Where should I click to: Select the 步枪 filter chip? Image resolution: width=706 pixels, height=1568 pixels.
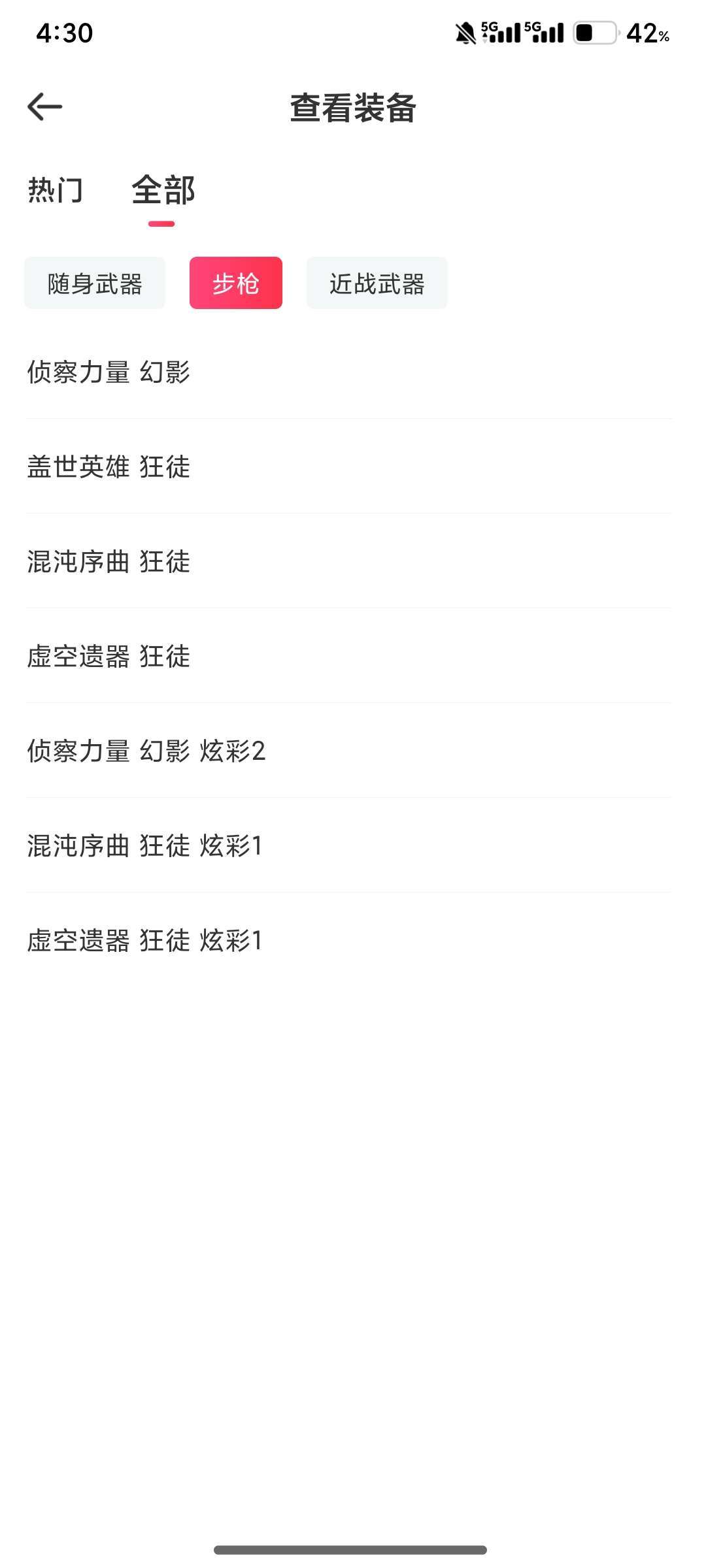[236, 284]
